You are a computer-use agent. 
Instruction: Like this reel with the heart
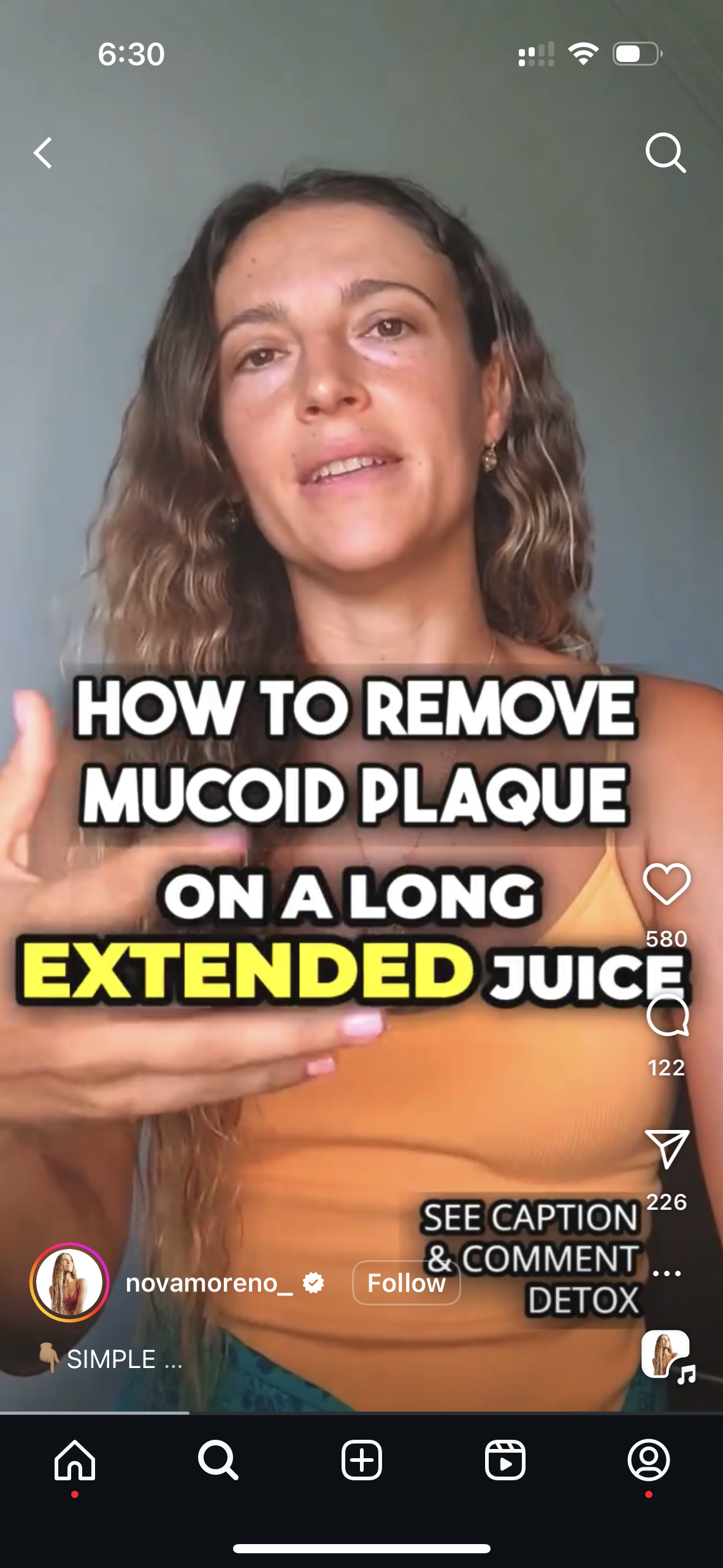pyautogui.click(x=667, y=884)
